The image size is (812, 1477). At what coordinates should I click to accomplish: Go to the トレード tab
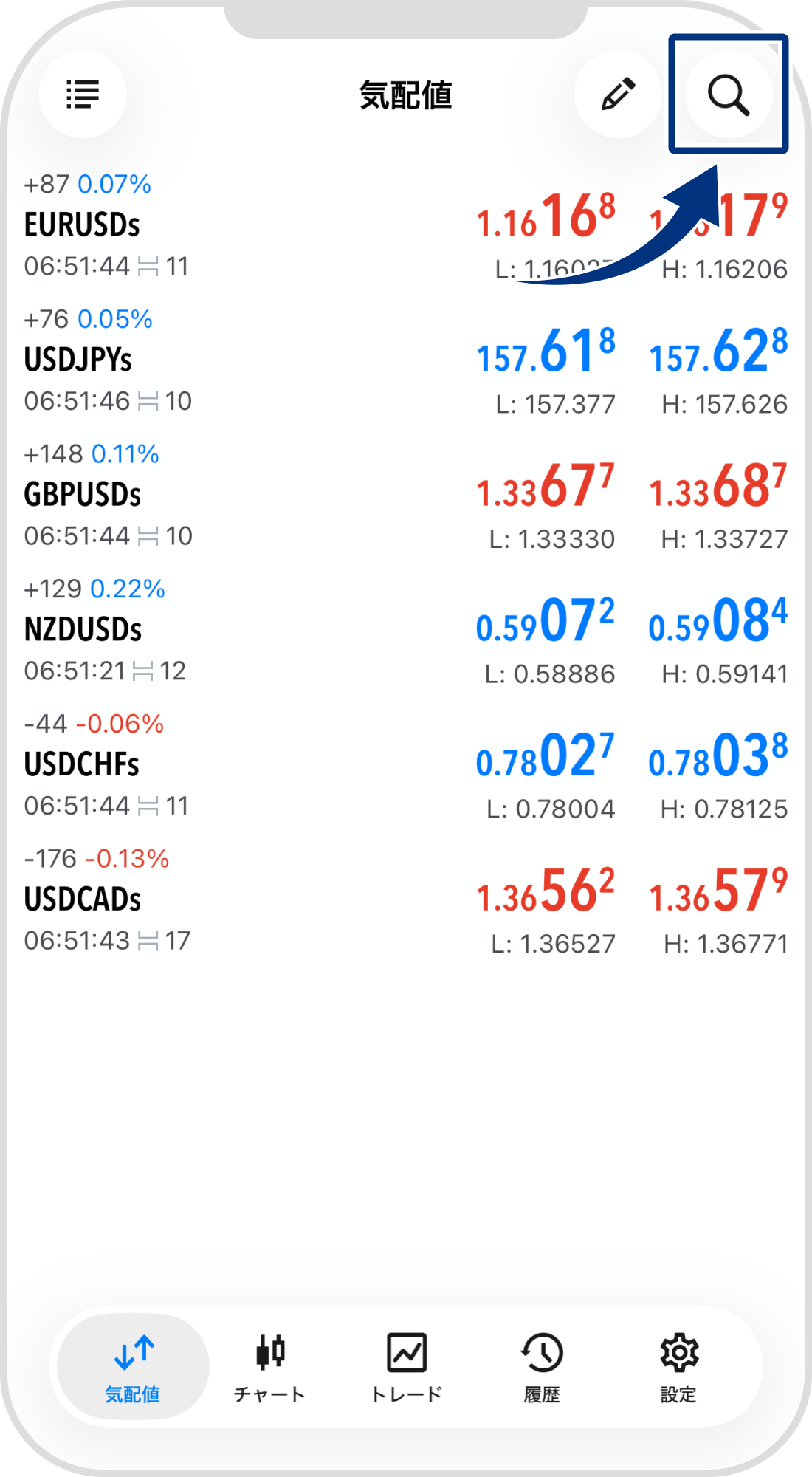pos(407,1367)
